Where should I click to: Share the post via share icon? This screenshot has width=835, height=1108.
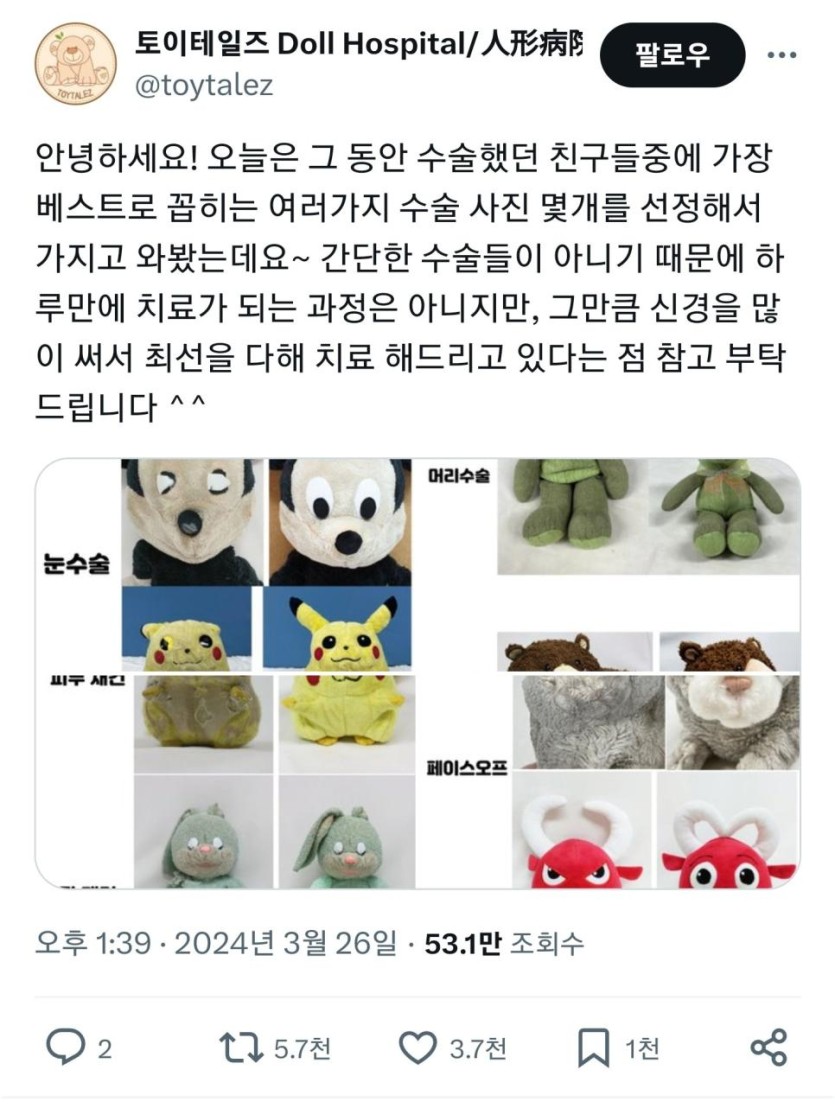click(x=769, y=1048)
